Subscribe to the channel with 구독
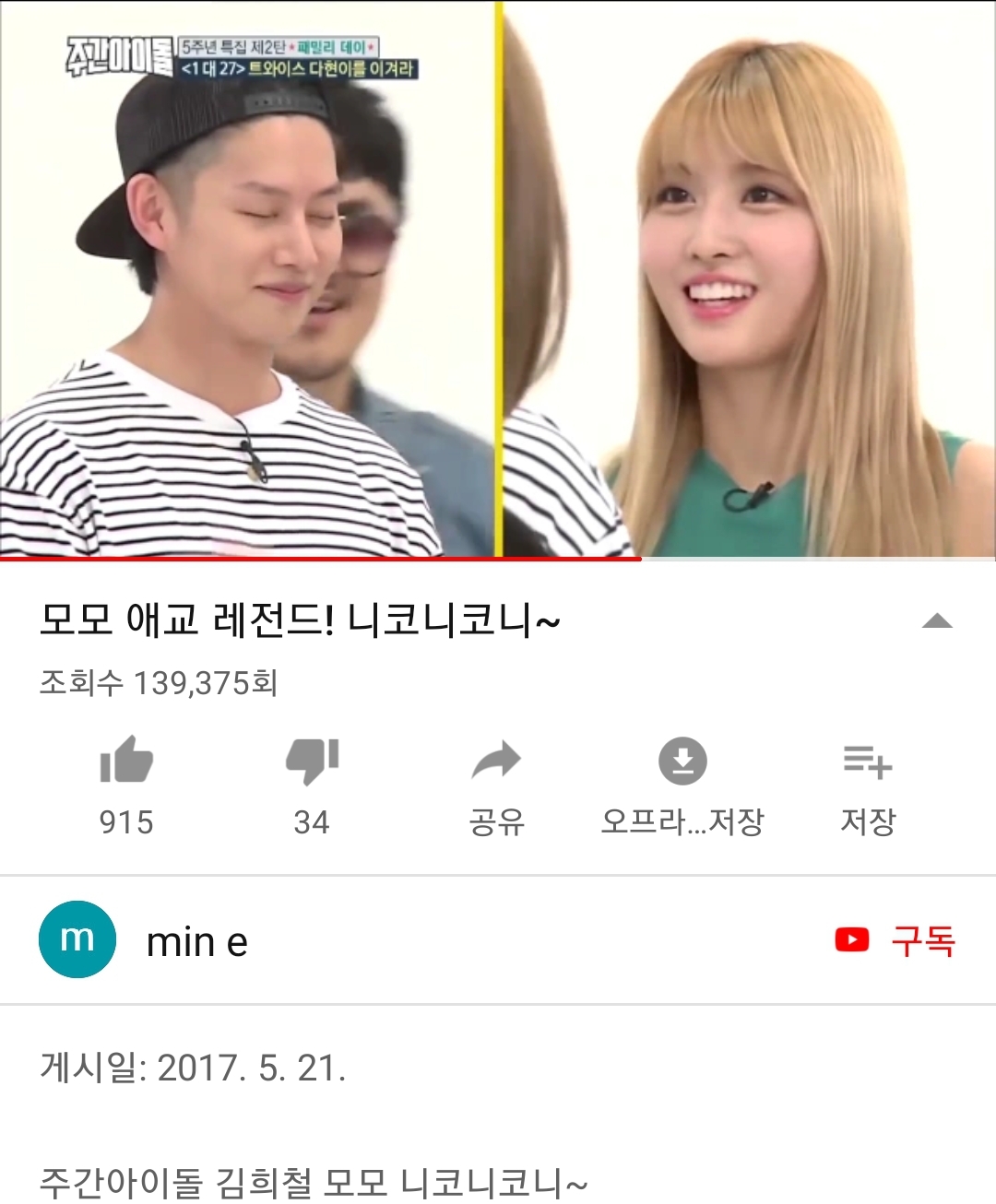This screenshot has height=1204, width=996. pyautogui.click(x=895, y=940)
